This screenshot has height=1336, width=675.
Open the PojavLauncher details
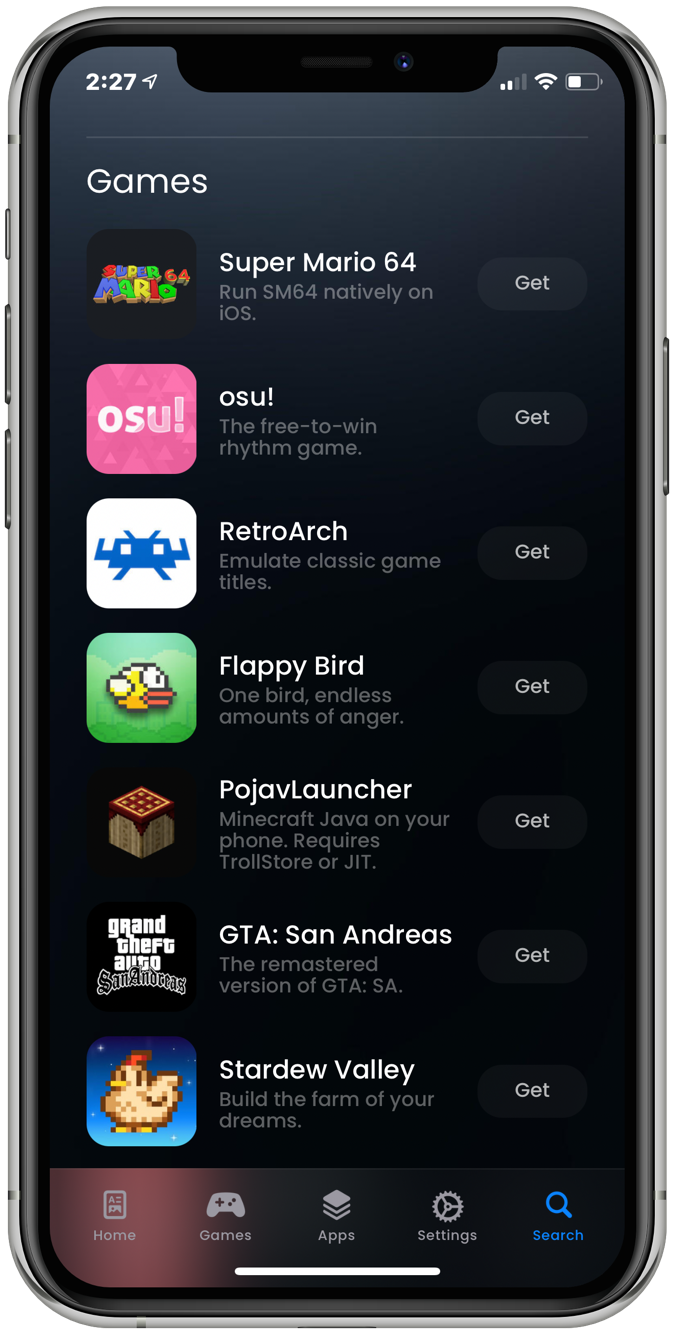coord(315,790)
